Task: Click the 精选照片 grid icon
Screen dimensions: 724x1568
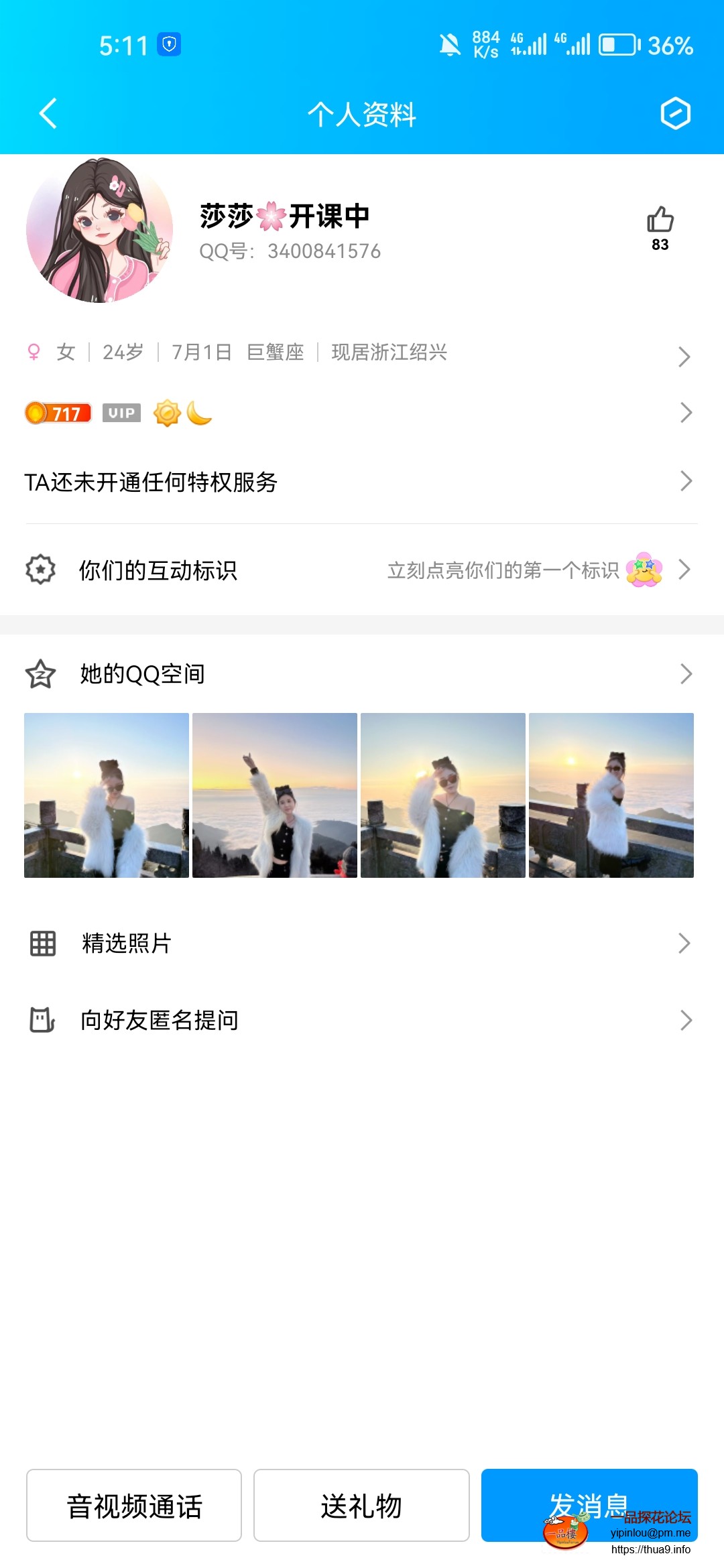Action: [42, 944]
